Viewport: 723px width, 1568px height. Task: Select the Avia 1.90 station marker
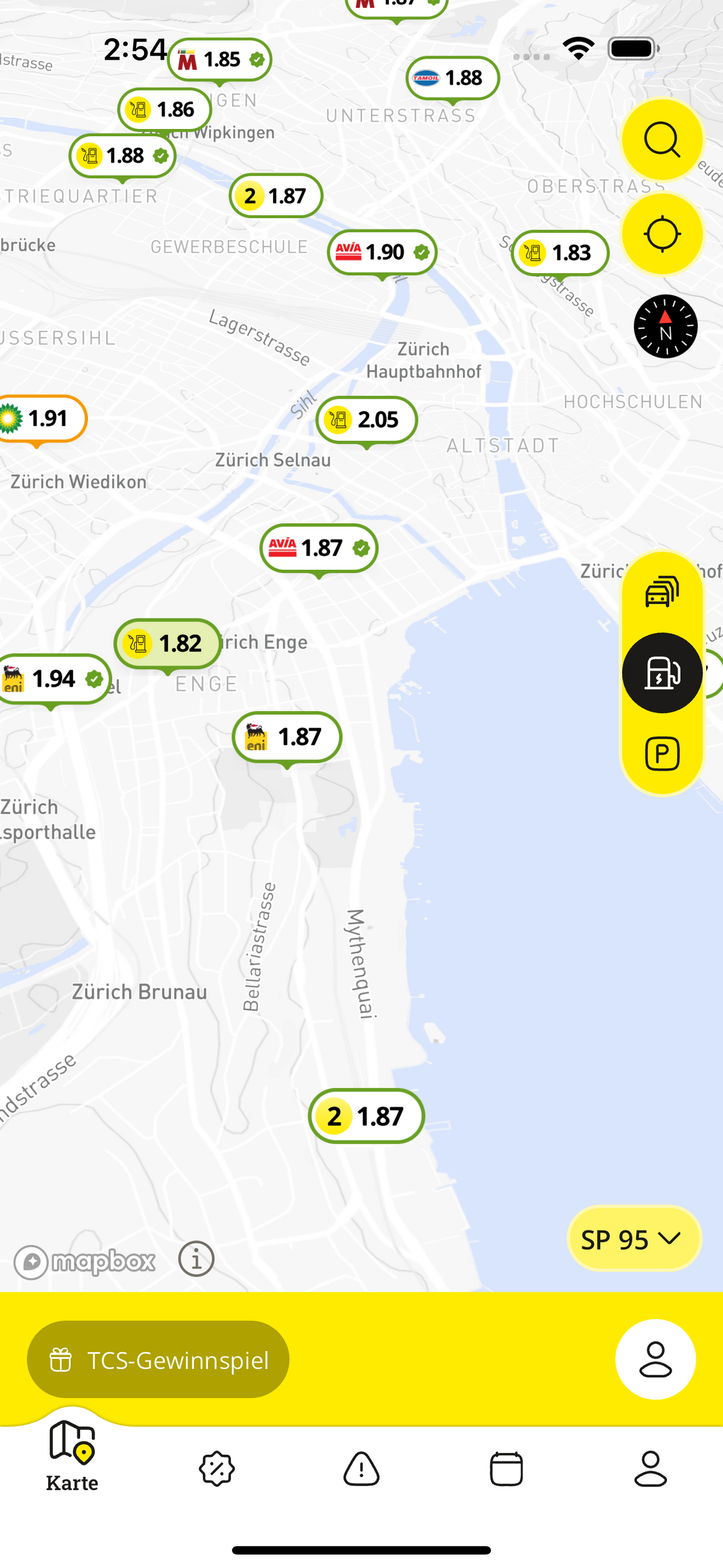pyautogui.click(x=382, y=252)
